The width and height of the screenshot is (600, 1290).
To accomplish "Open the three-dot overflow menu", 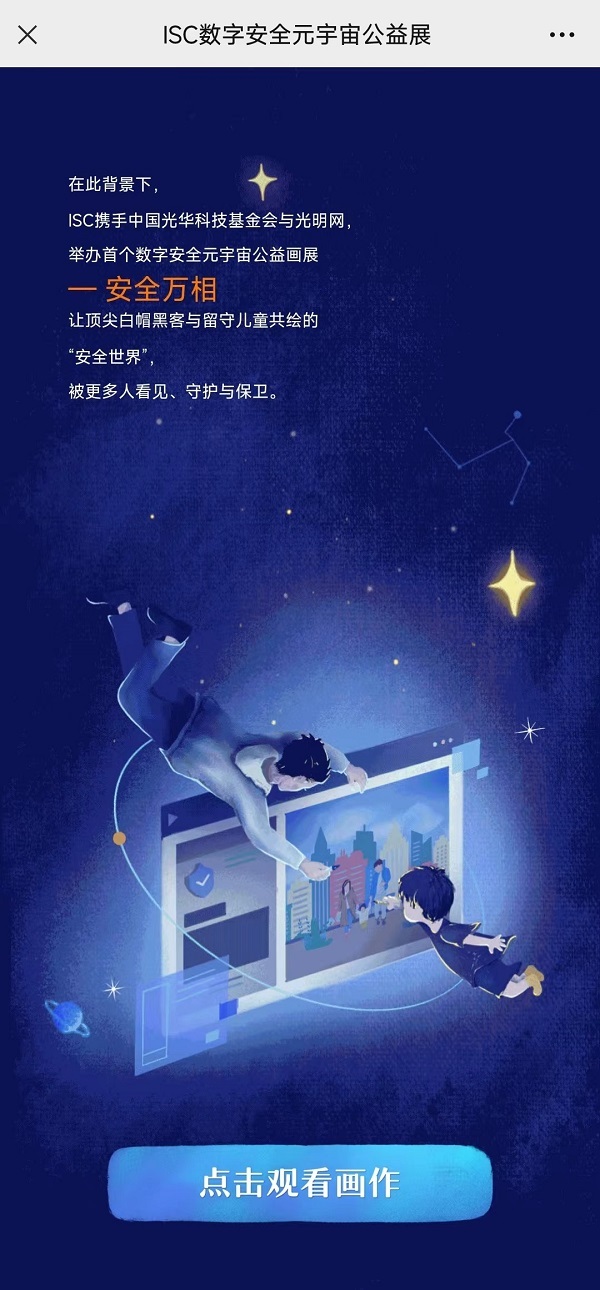I will (562, 35).
